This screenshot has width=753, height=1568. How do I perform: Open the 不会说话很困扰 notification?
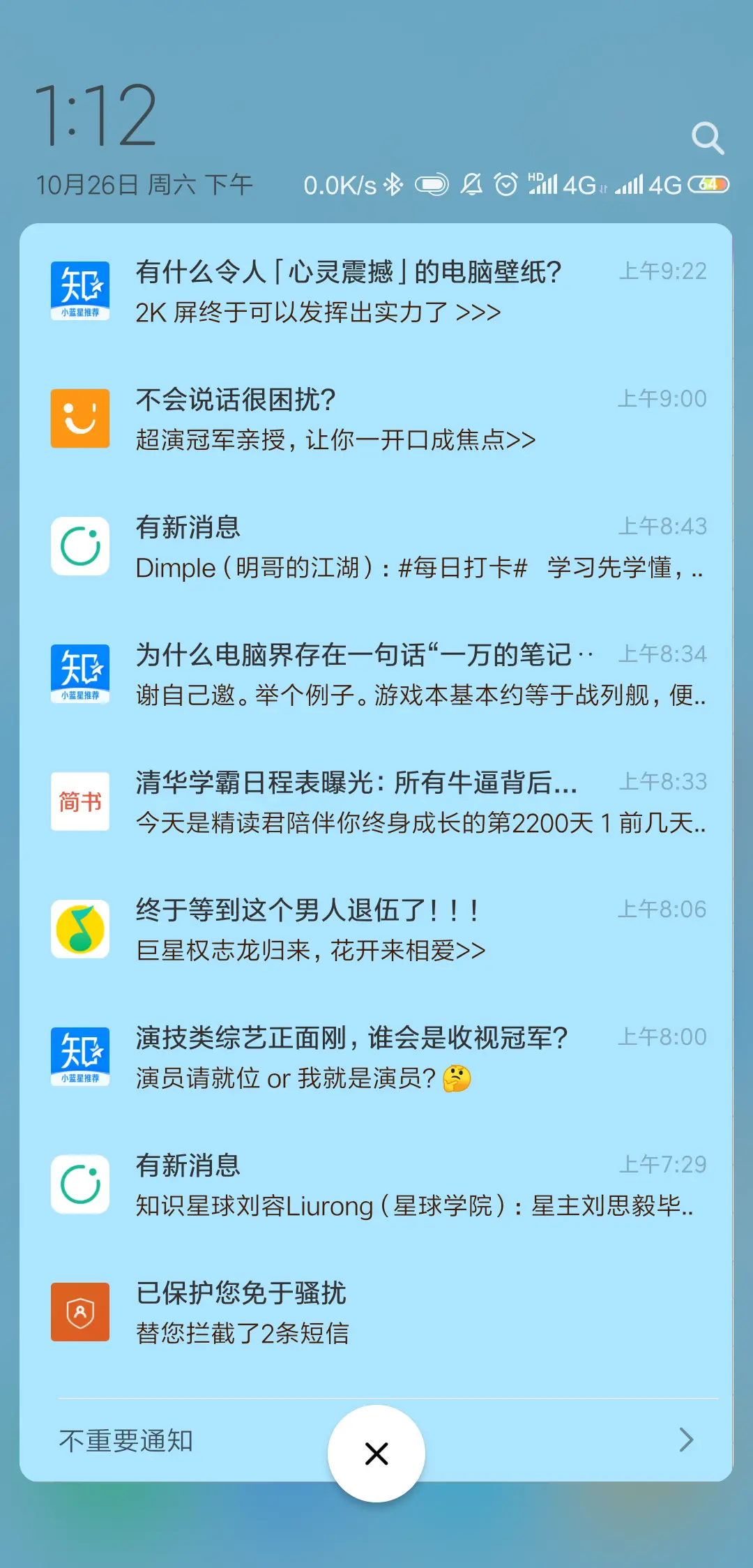coord(376,419)
